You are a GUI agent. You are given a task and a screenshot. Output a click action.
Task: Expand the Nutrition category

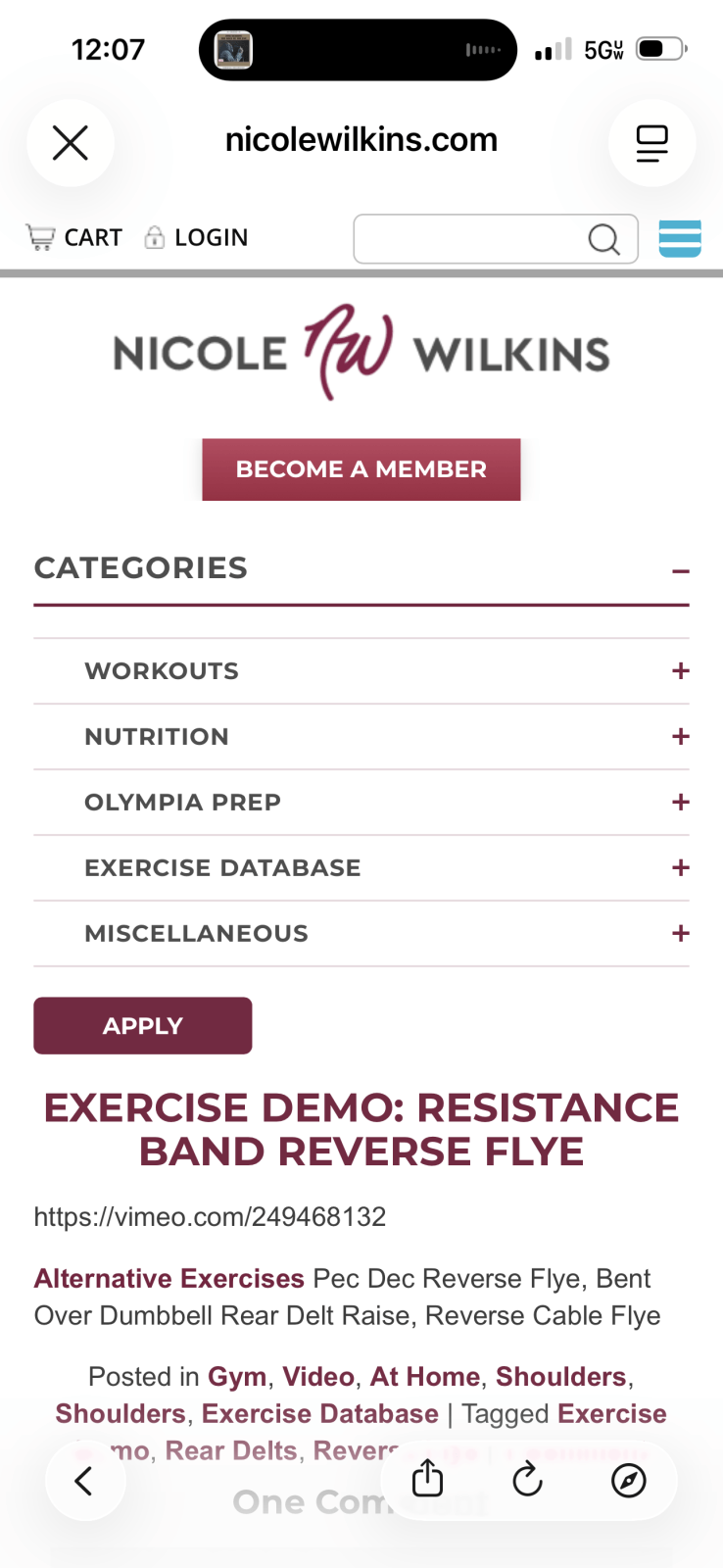coord(681,737)
